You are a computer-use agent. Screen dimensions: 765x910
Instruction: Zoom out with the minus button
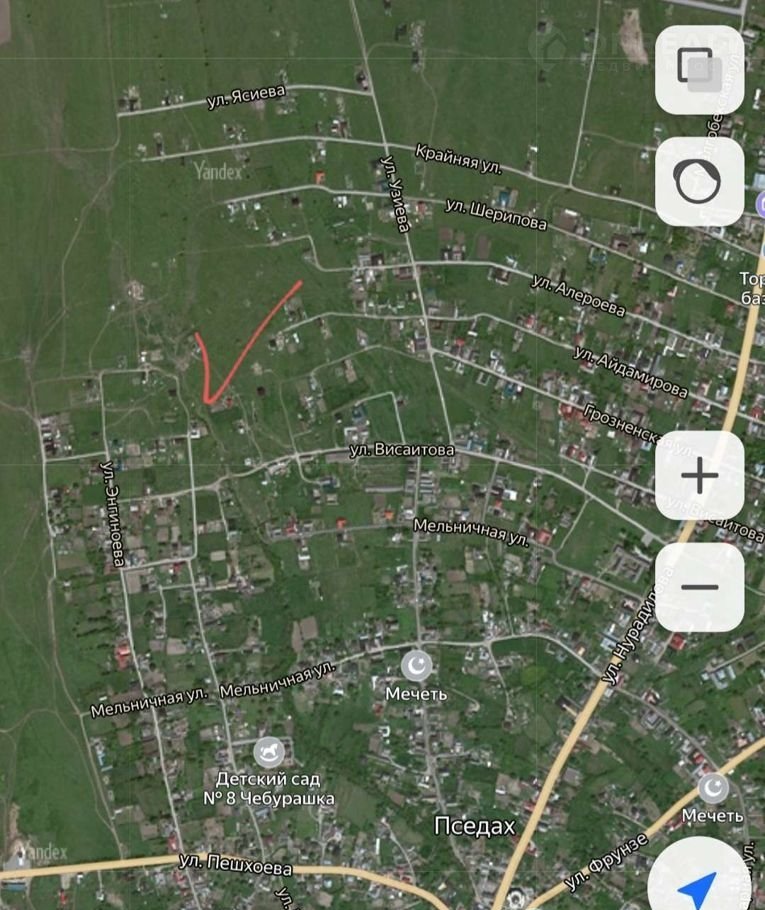click(x=699, y=587)
